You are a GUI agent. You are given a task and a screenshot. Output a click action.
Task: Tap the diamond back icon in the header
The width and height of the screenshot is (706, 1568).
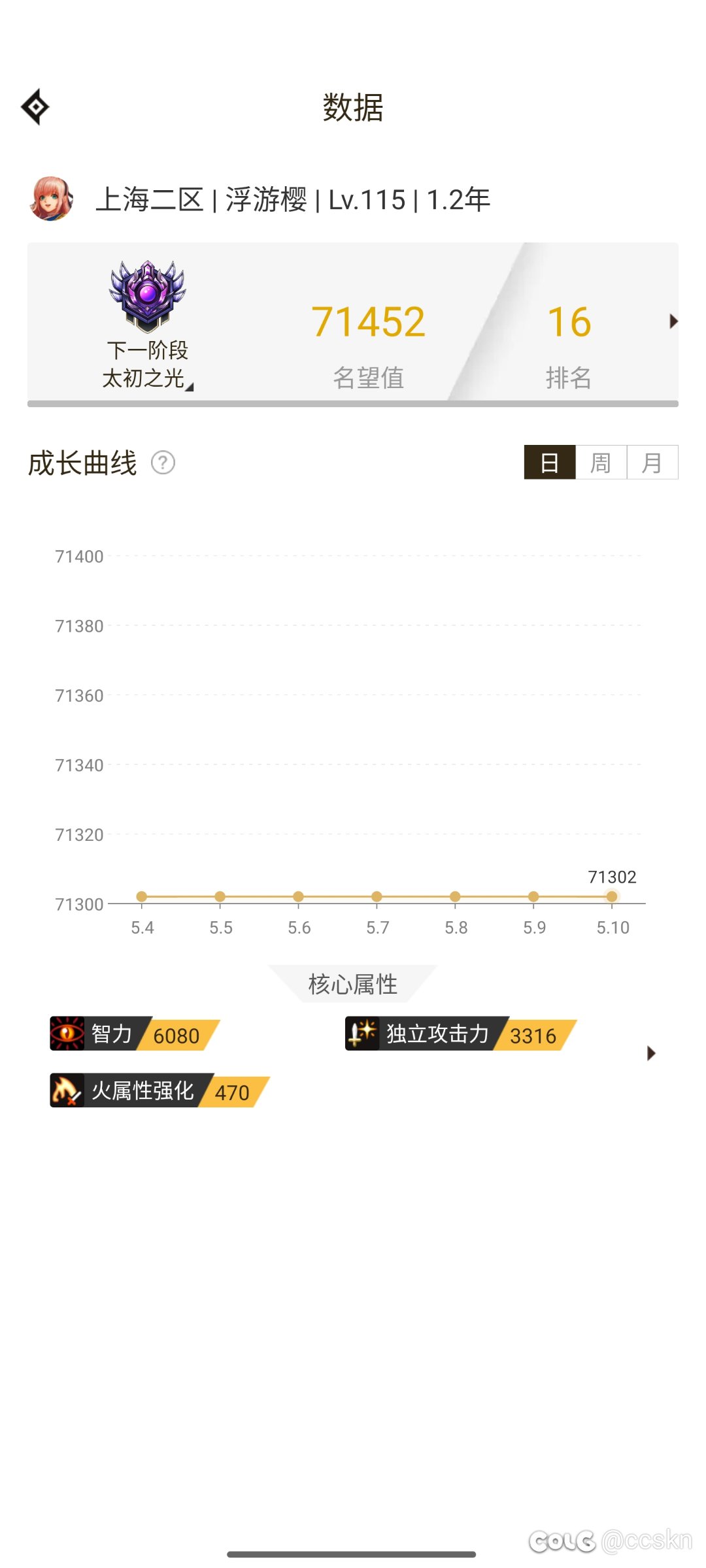pos(35,106)
